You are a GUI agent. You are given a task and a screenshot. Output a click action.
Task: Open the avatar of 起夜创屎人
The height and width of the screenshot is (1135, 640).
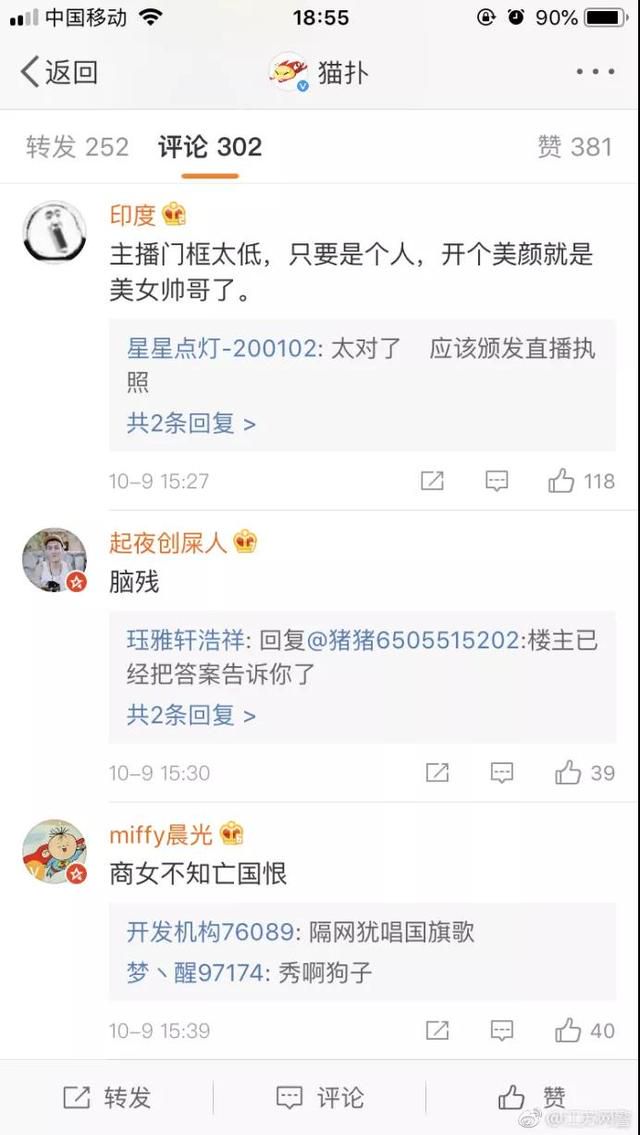pyautogui.click(x=54, y=560)
